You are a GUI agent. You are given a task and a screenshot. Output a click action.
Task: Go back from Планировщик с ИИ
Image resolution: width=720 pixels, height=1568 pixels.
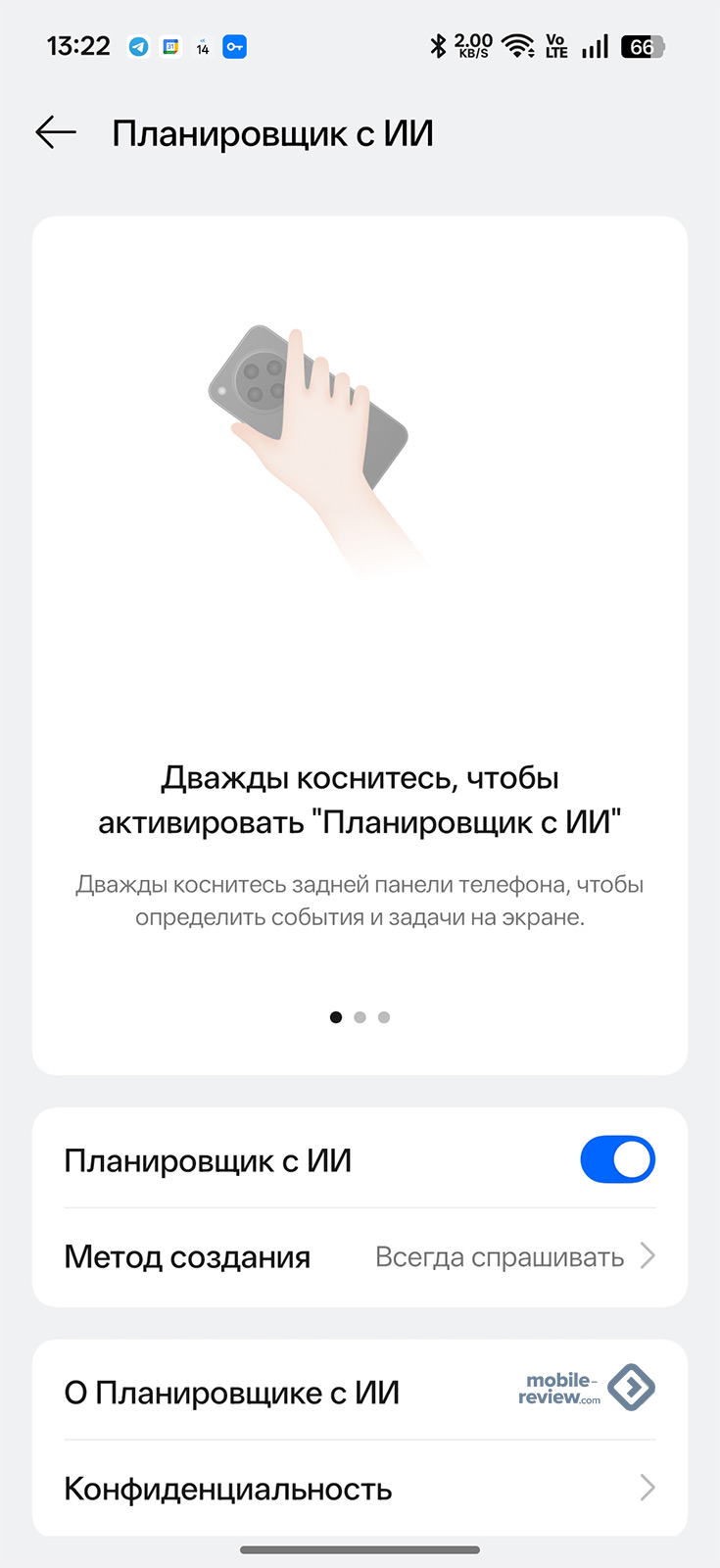(56, 132)
